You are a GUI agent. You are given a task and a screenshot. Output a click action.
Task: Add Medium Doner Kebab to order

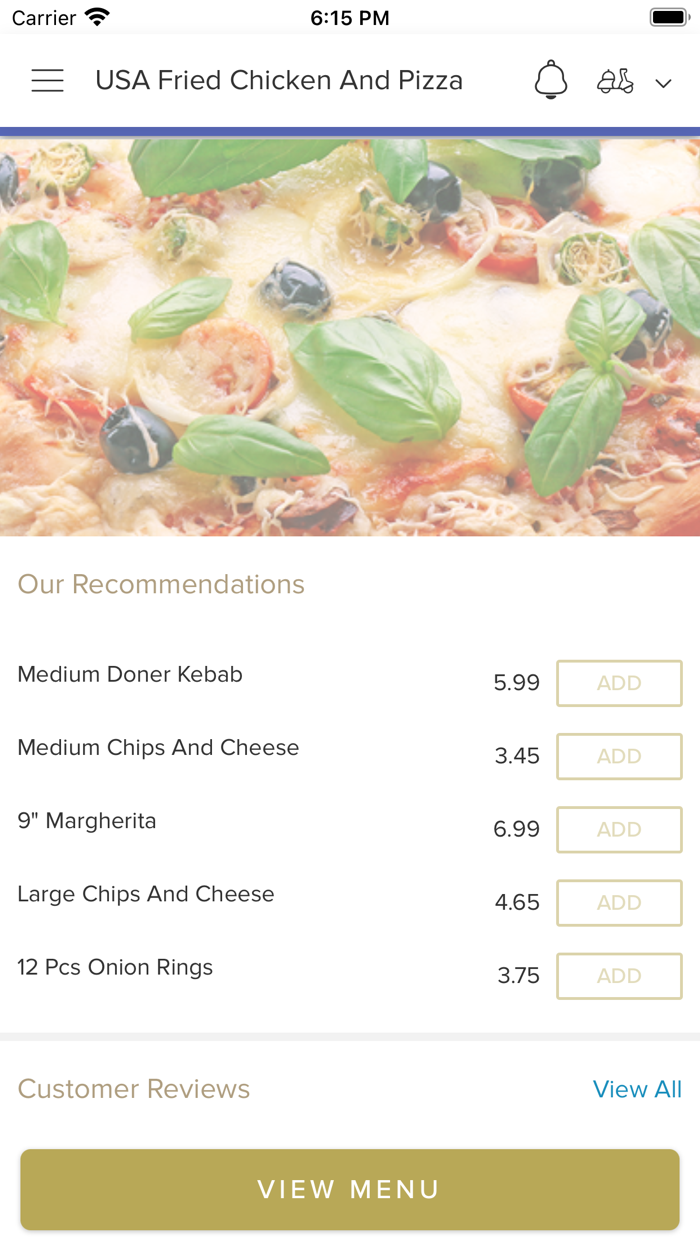(x=619, y=683)
